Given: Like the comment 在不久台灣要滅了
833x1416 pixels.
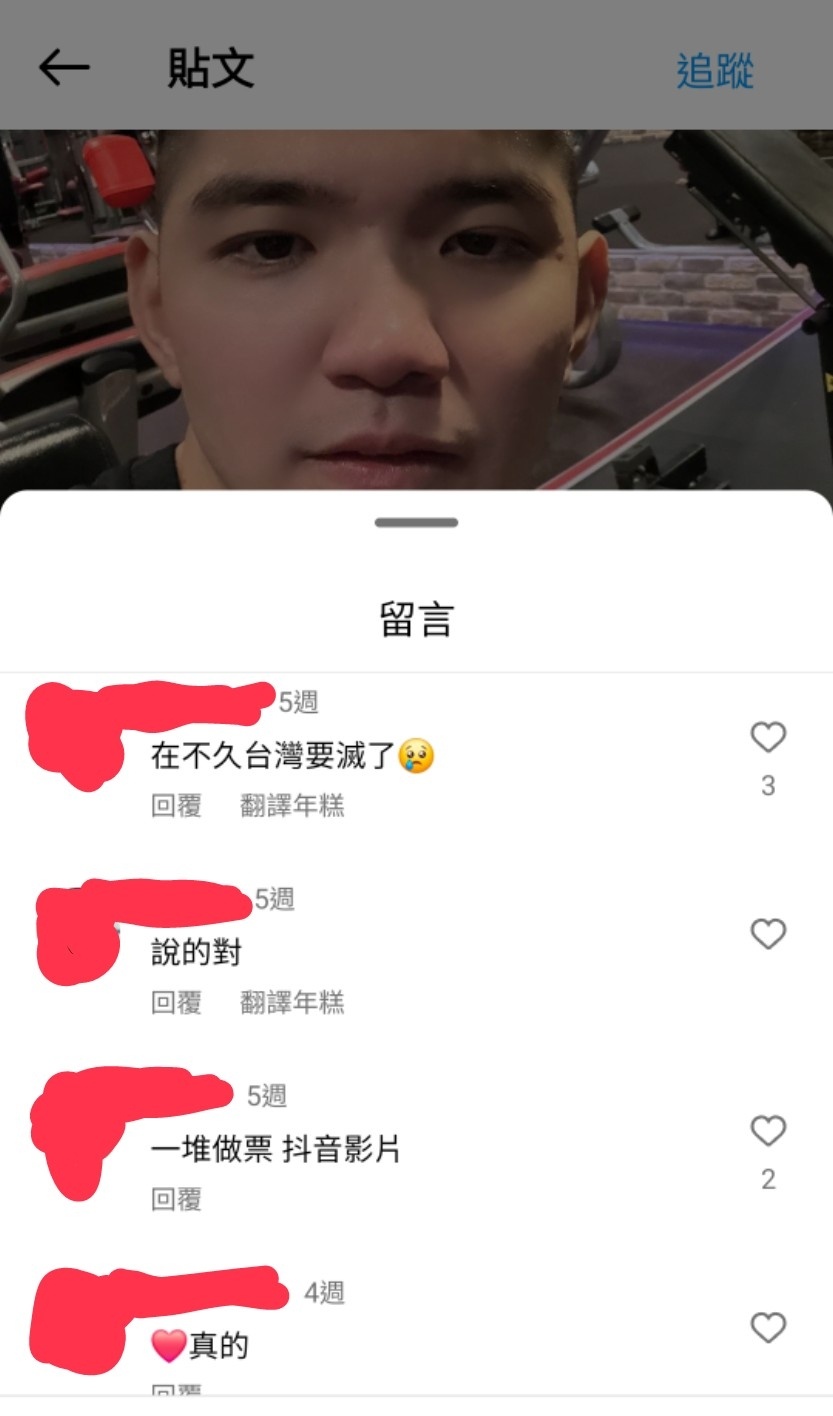Looking at the screenshot, I should (x=768, y=738).
